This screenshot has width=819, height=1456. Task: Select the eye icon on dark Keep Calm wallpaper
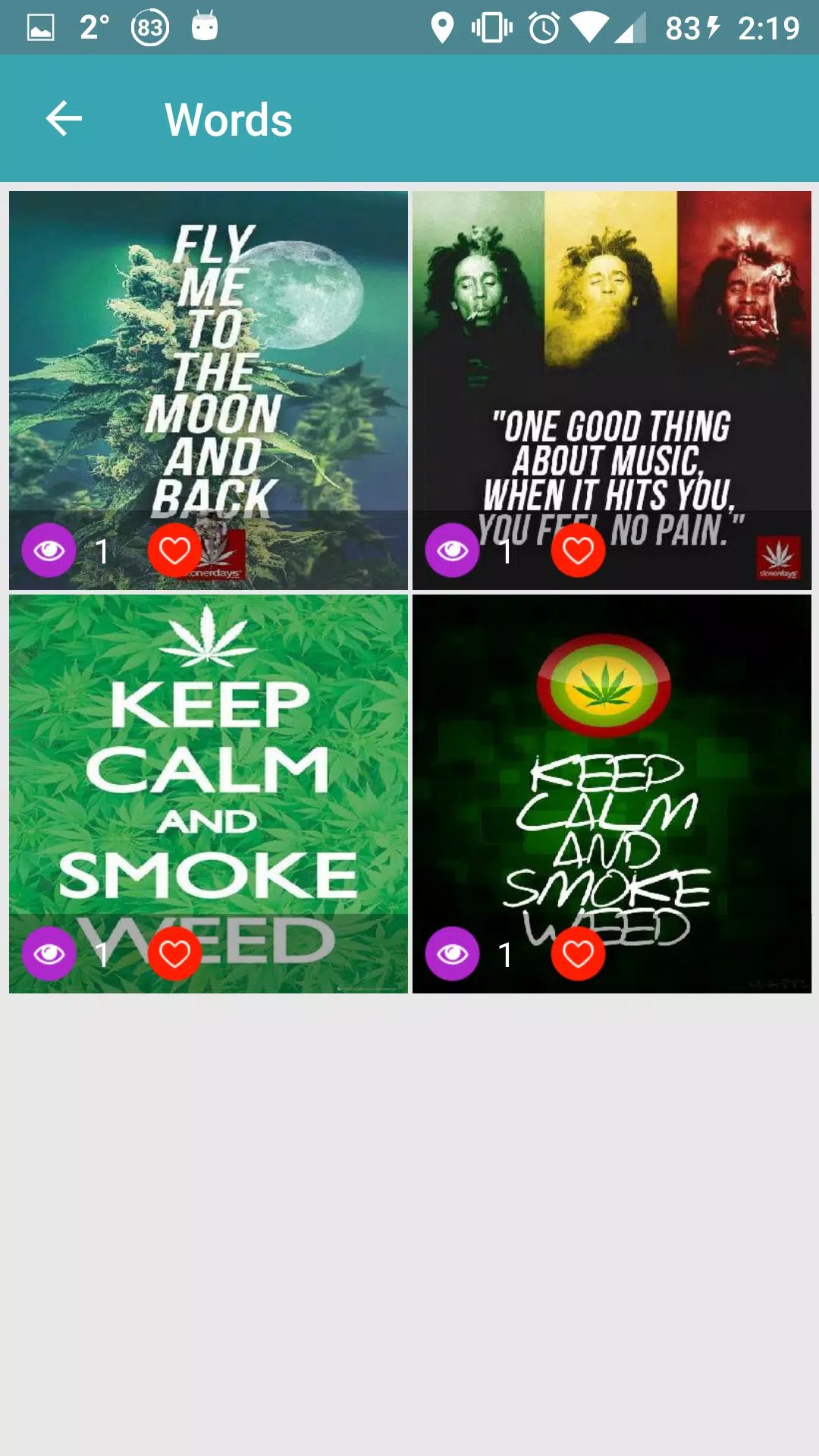(x=453, y=954)
